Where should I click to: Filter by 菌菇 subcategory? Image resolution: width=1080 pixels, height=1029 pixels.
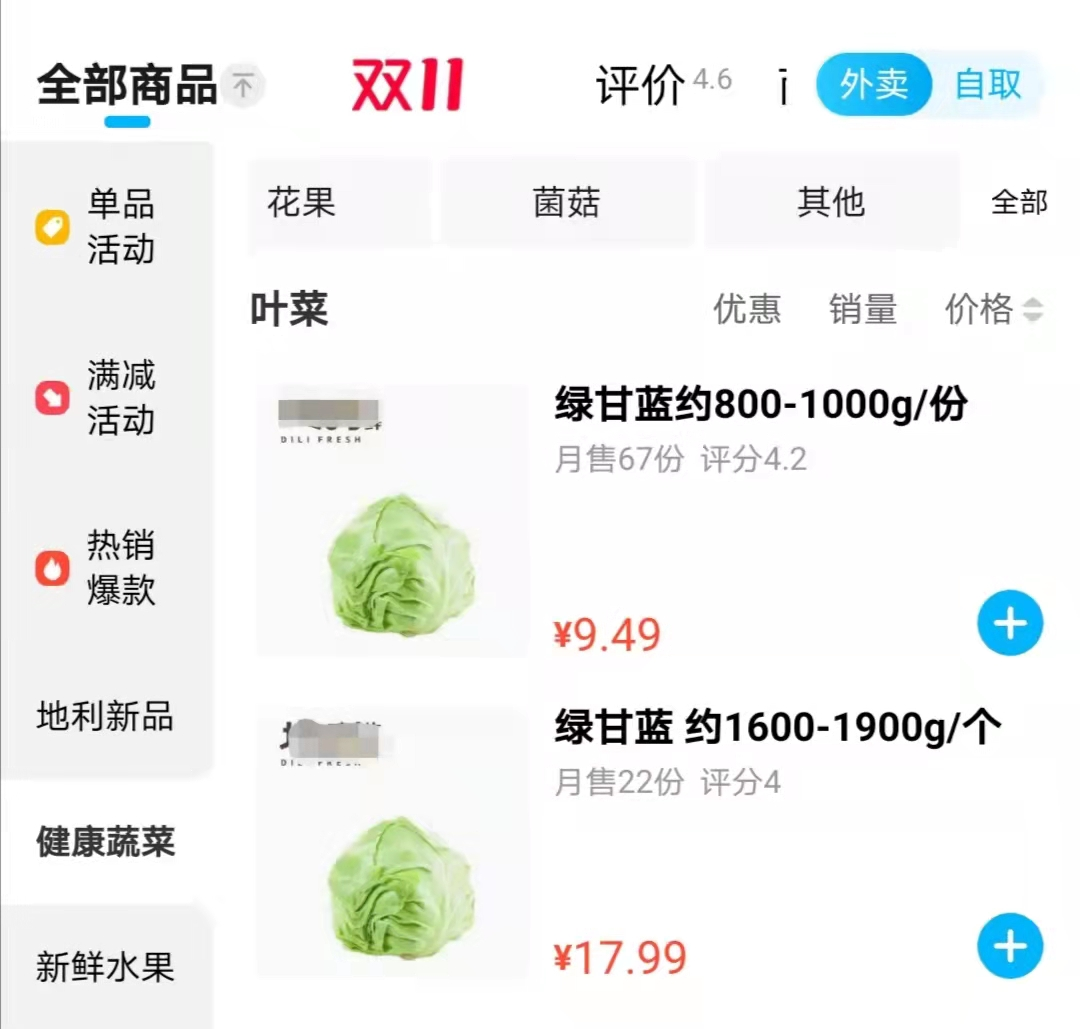tap(566, 202)
